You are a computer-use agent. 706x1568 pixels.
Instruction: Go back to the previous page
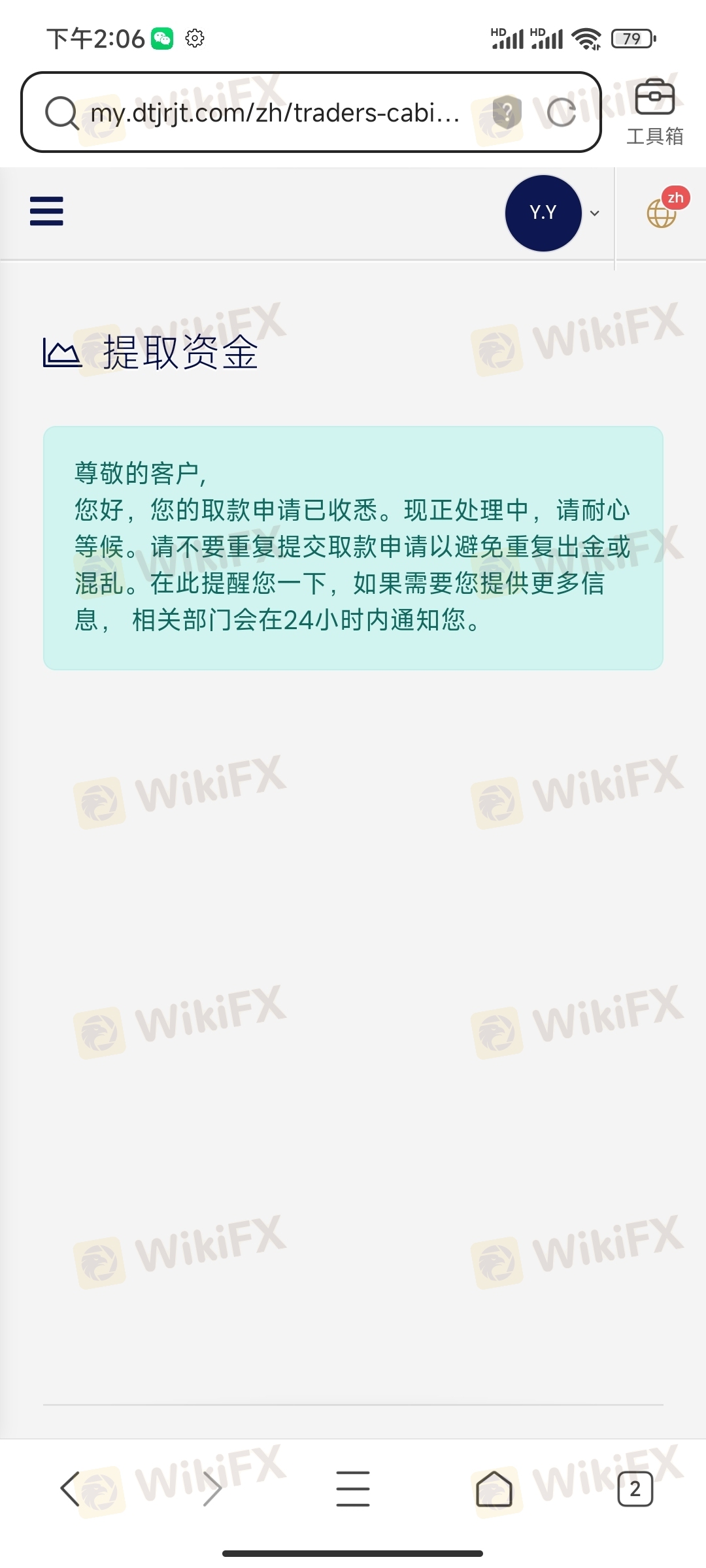pyautogui.click(x=70, y=1489)
